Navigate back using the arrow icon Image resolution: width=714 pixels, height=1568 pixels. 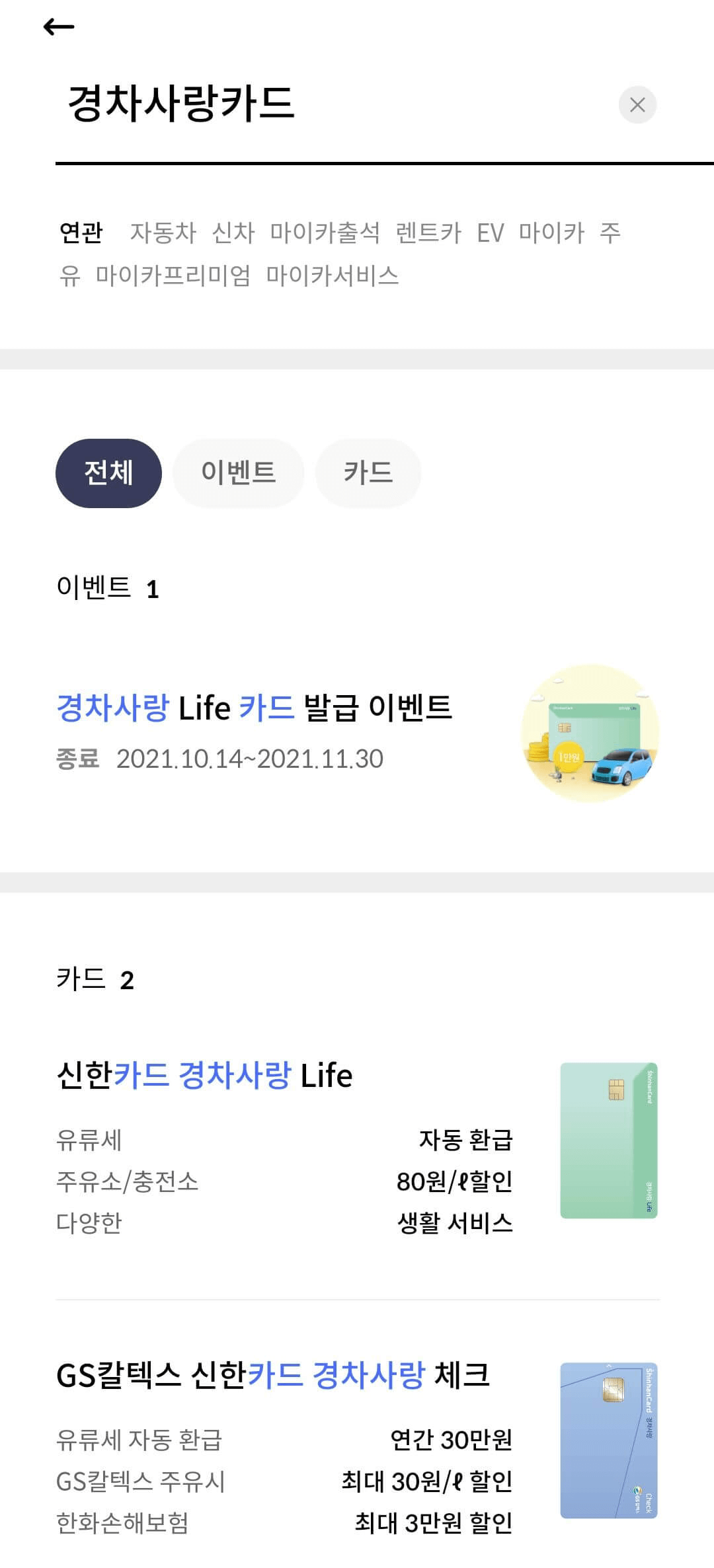click(58, 26)
